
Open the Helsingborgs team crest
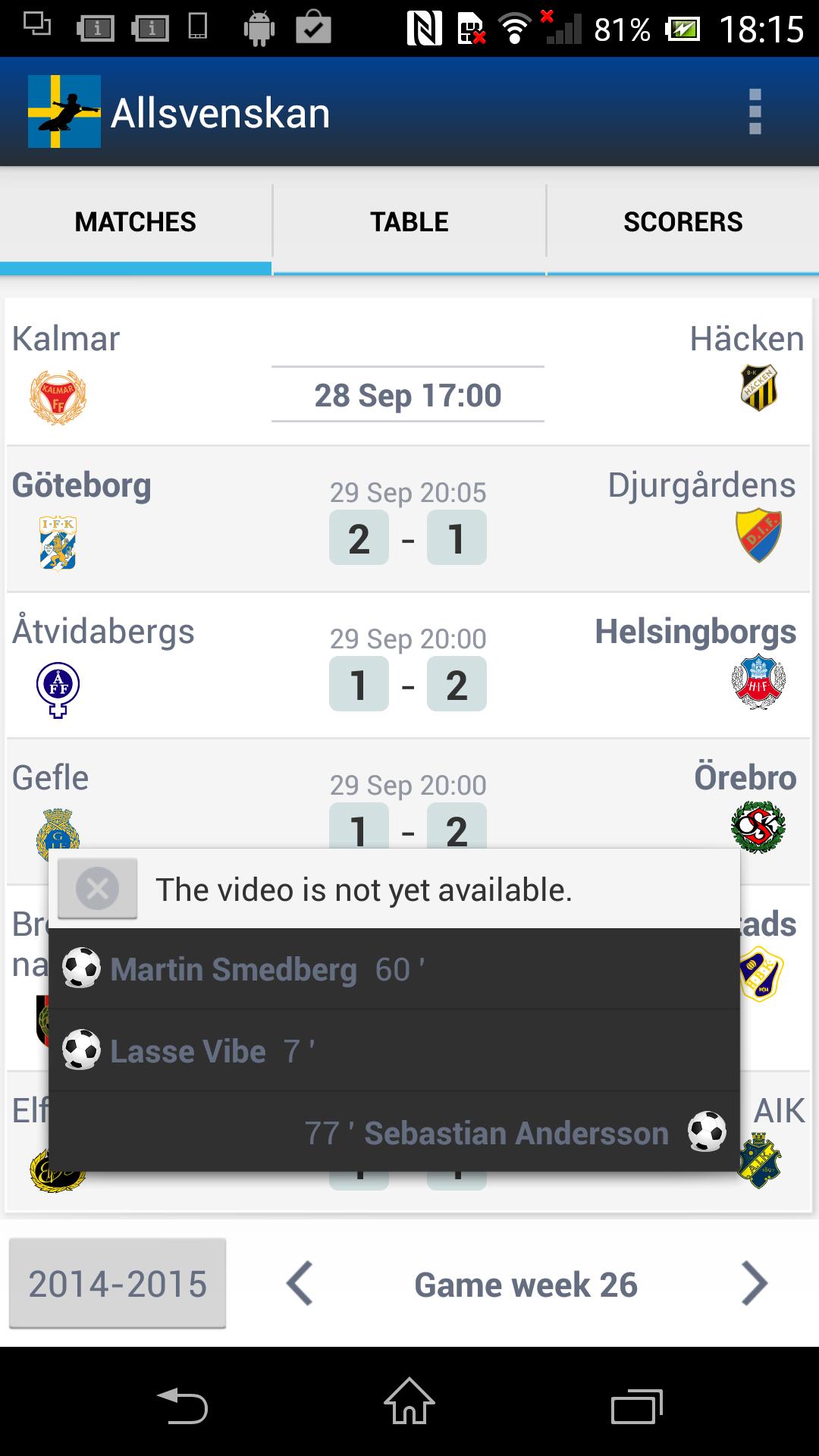pos(759,682)
